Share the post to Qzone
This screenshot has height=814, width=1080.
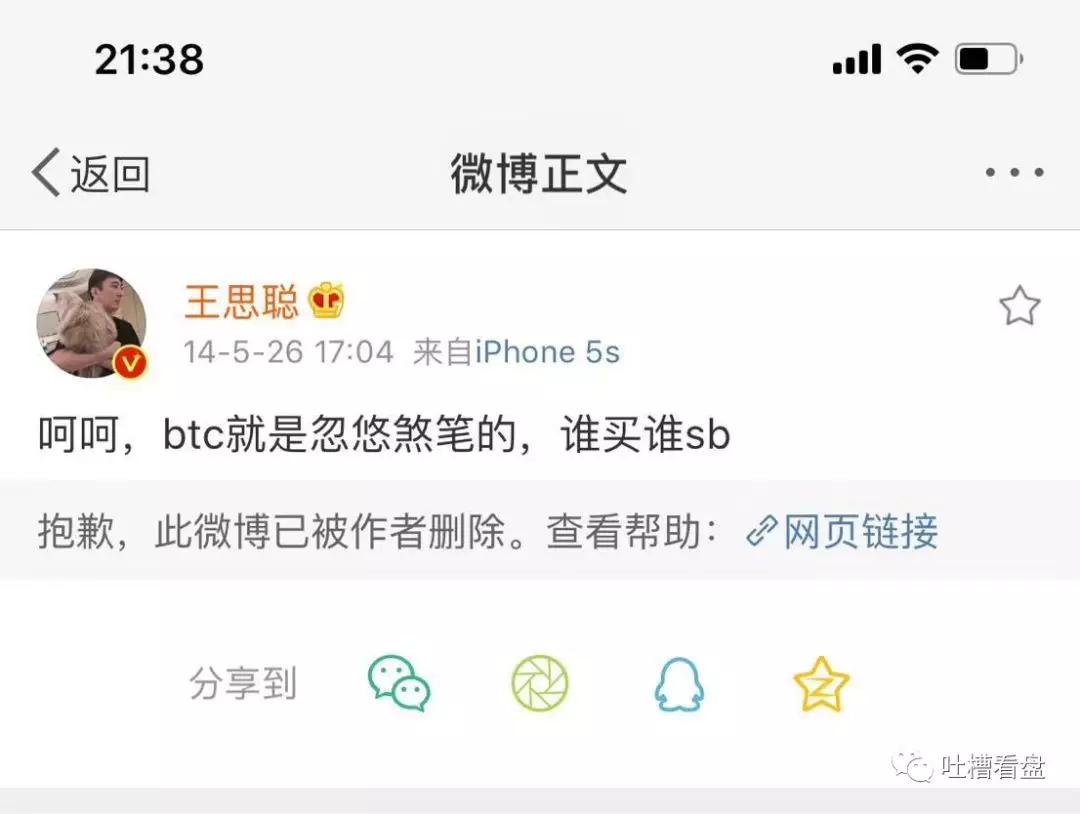[x=821, y=685]
